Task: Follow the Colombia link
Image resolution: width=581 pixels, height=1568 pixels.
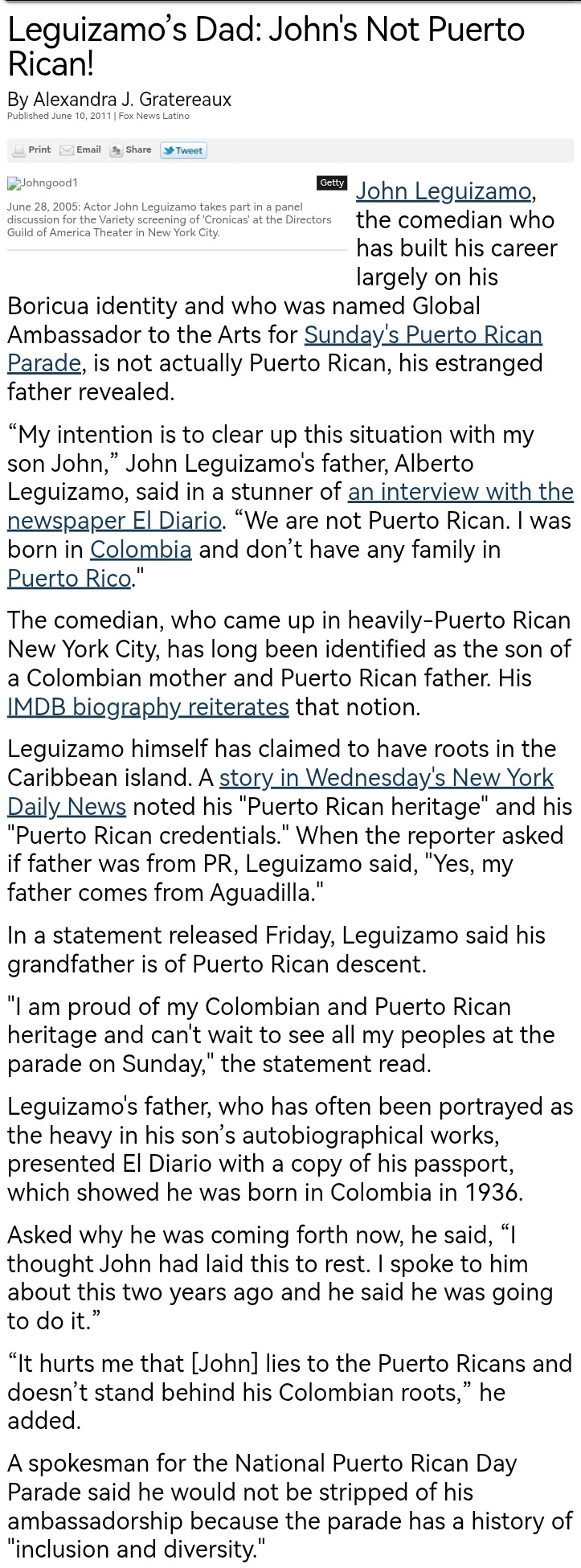Action: click(141, 550)
